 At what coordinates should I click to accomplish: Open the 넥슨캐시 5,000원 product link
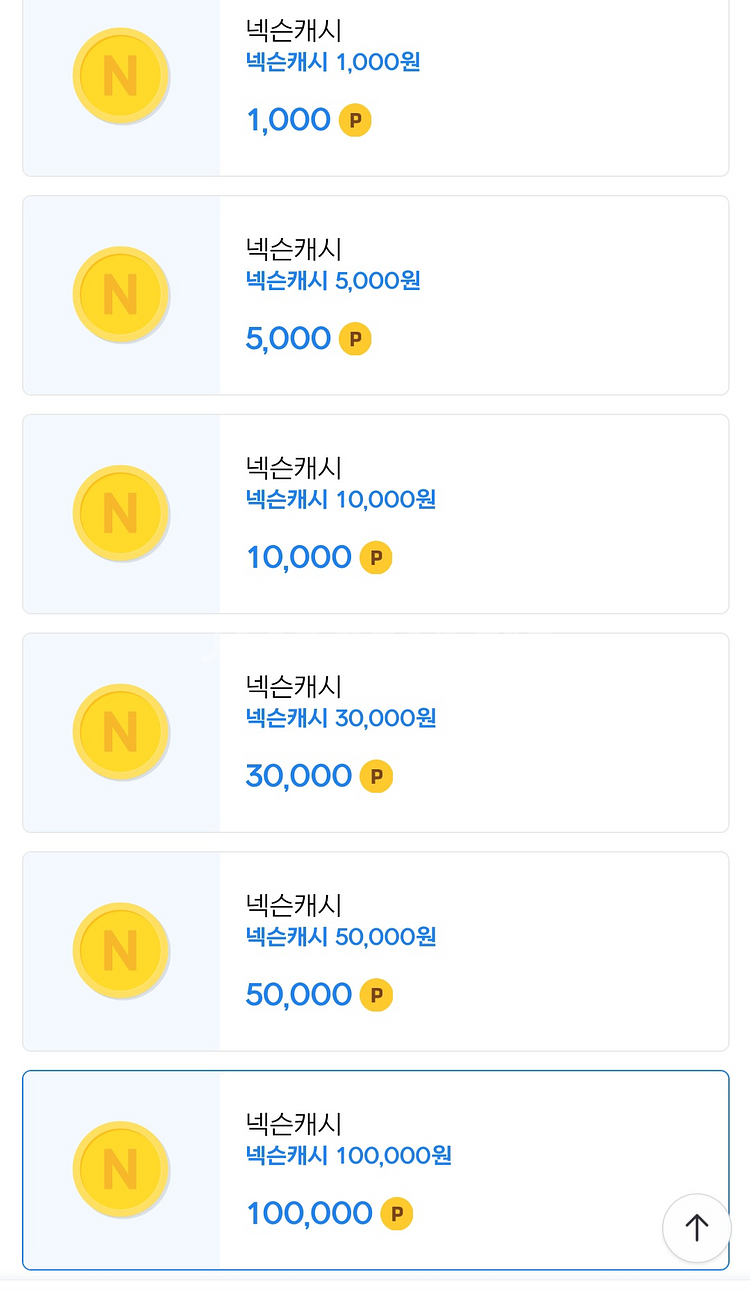pyautogui.click(x=332, y=281)
